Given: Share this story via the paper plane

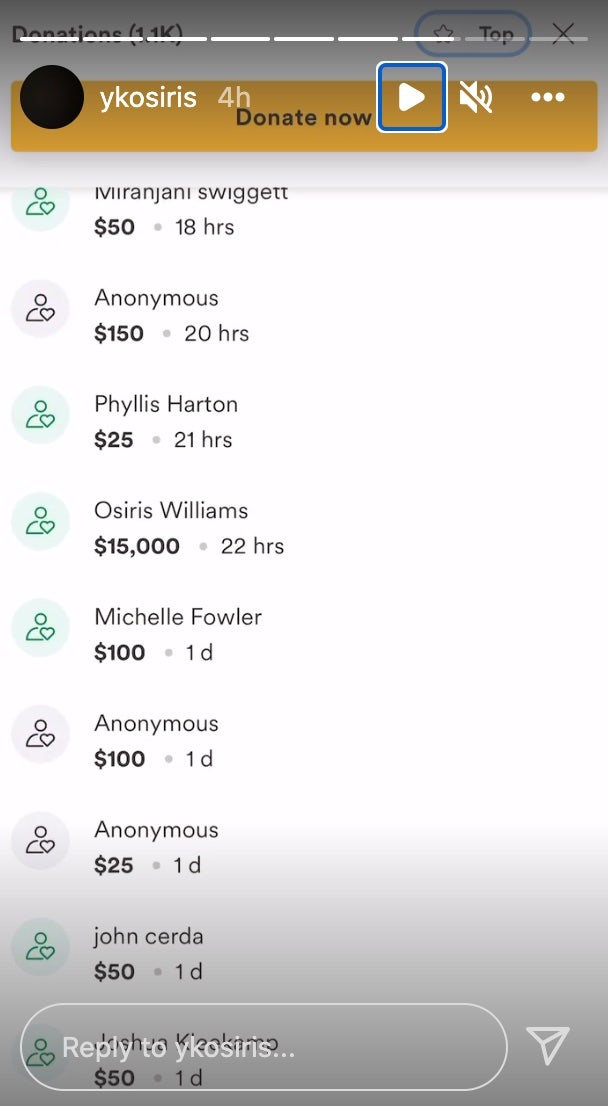Looking at the screenshot, I should (x=548, y=1045).
